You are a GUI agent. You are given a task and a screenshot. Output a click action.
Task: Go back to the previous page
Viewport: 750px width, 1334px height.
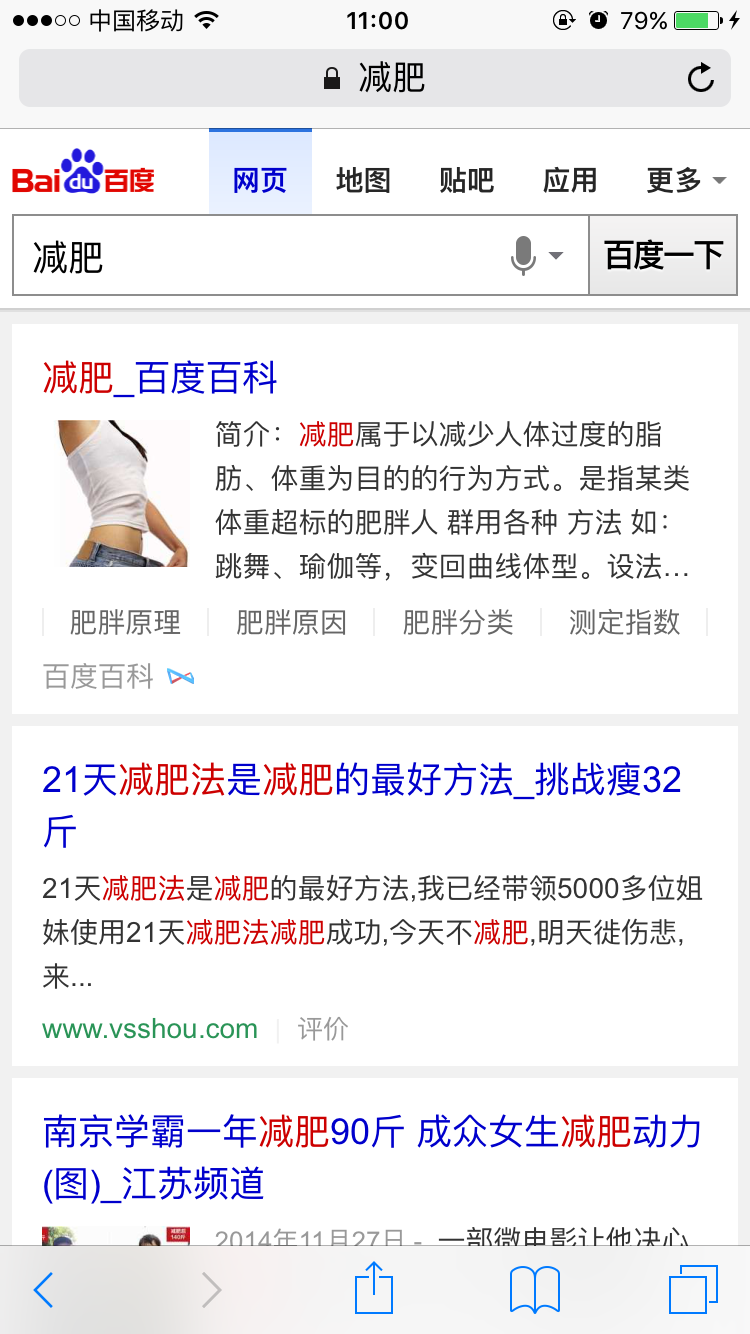[x=43, y=1290]
